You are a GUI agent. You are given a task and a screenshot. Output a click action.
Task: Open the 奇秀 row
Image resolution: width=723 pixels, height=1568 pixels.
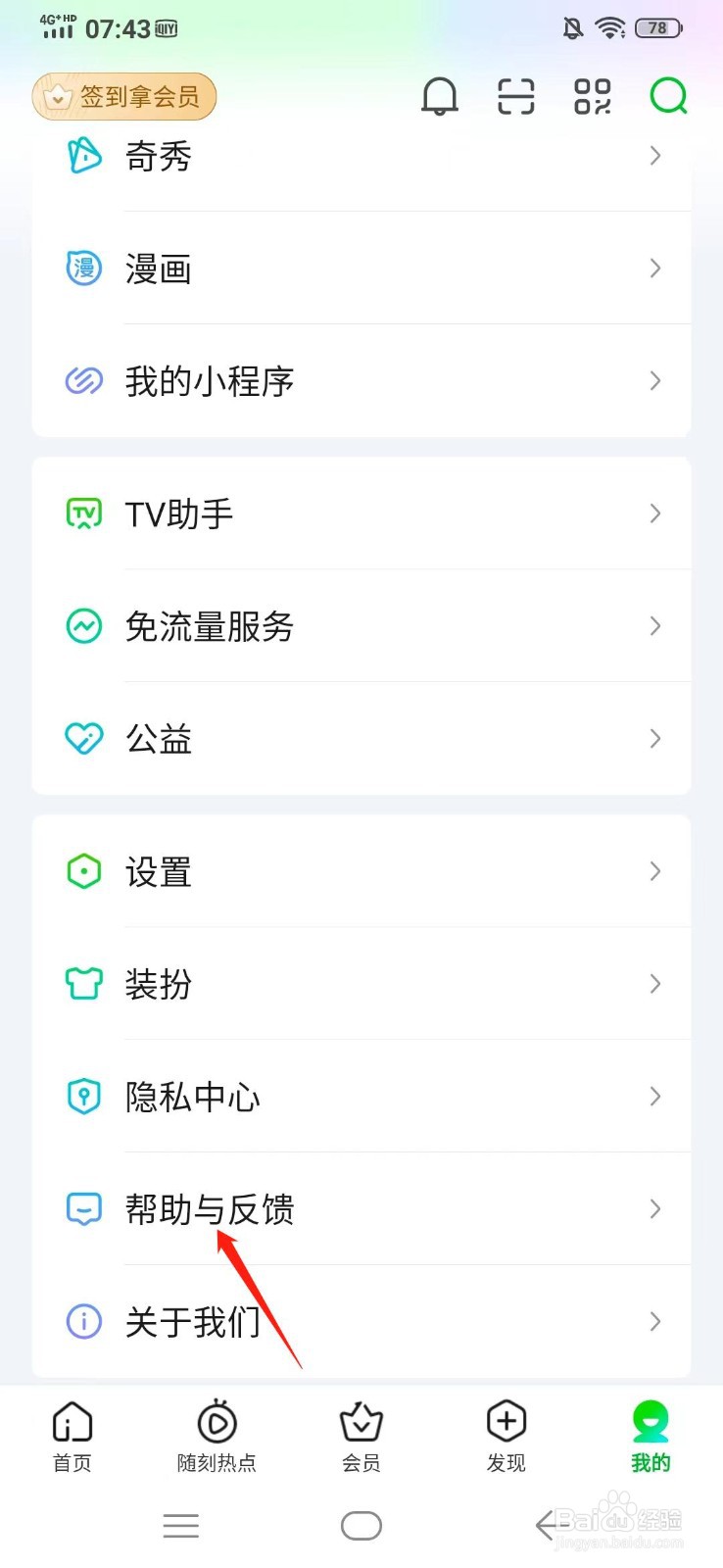point(361,156)
